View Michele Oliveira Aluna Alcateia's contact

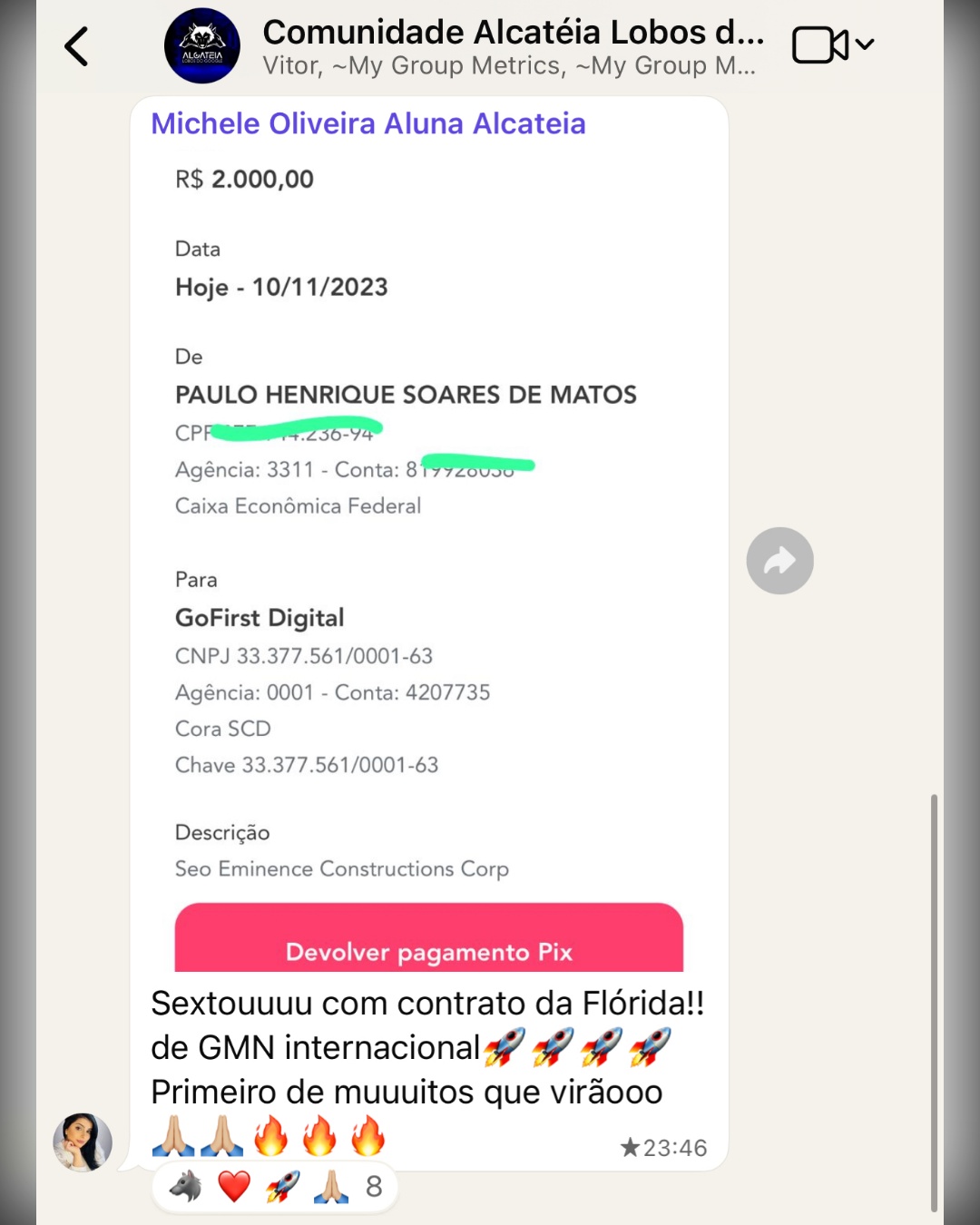(367, 123)
